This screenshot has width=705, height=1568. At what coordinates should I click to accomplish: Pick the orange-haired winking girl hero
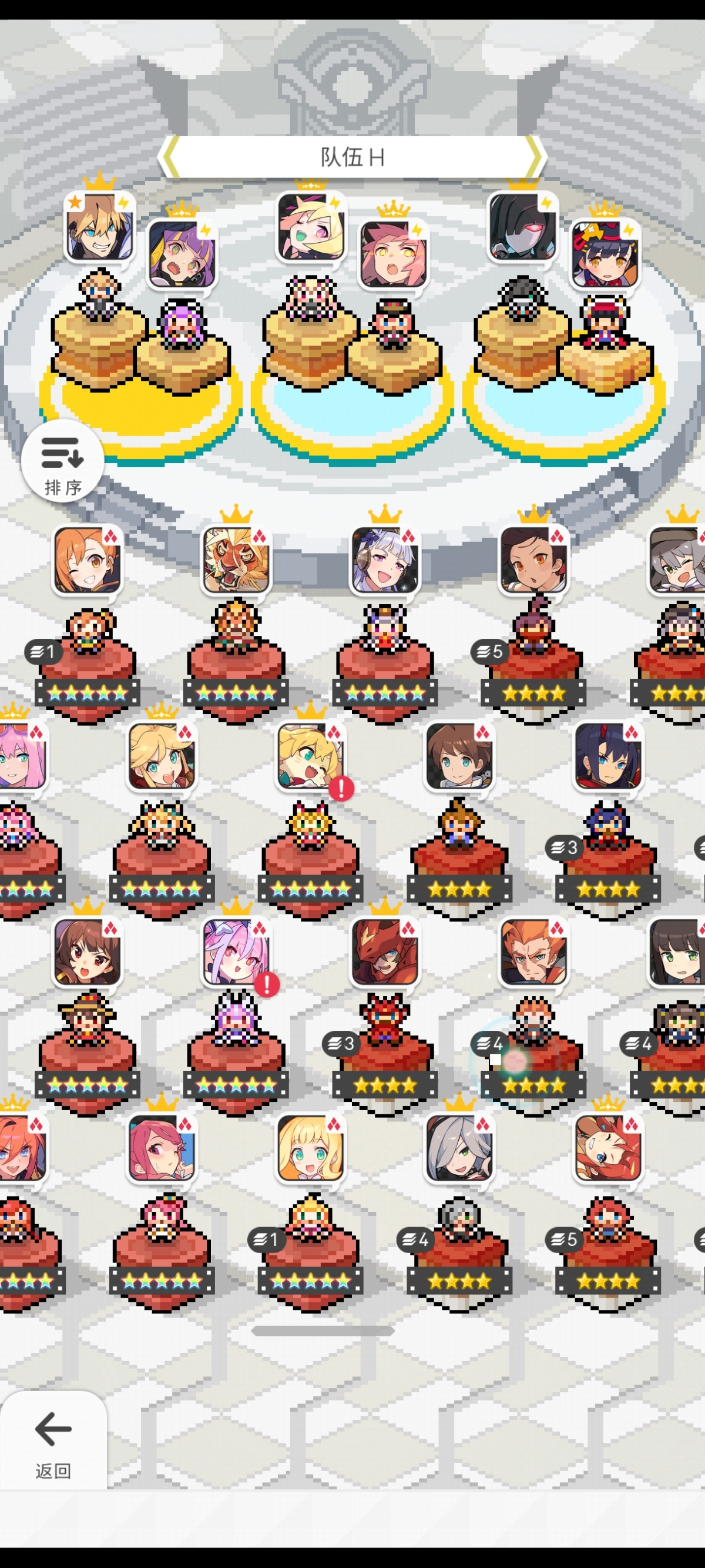click(88, 560)
